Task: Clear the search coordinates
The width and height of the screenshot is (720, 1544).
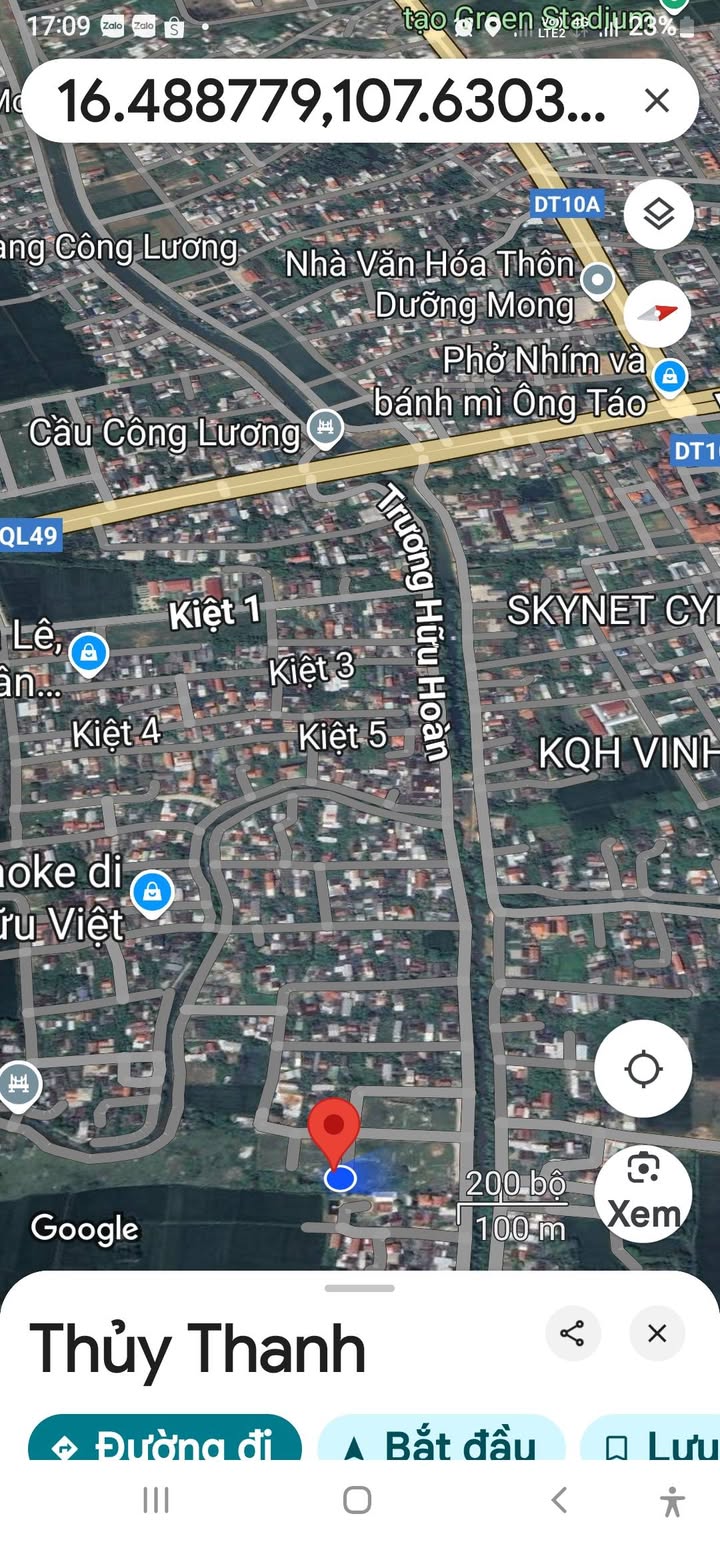Action: click(x=657, y=100)
